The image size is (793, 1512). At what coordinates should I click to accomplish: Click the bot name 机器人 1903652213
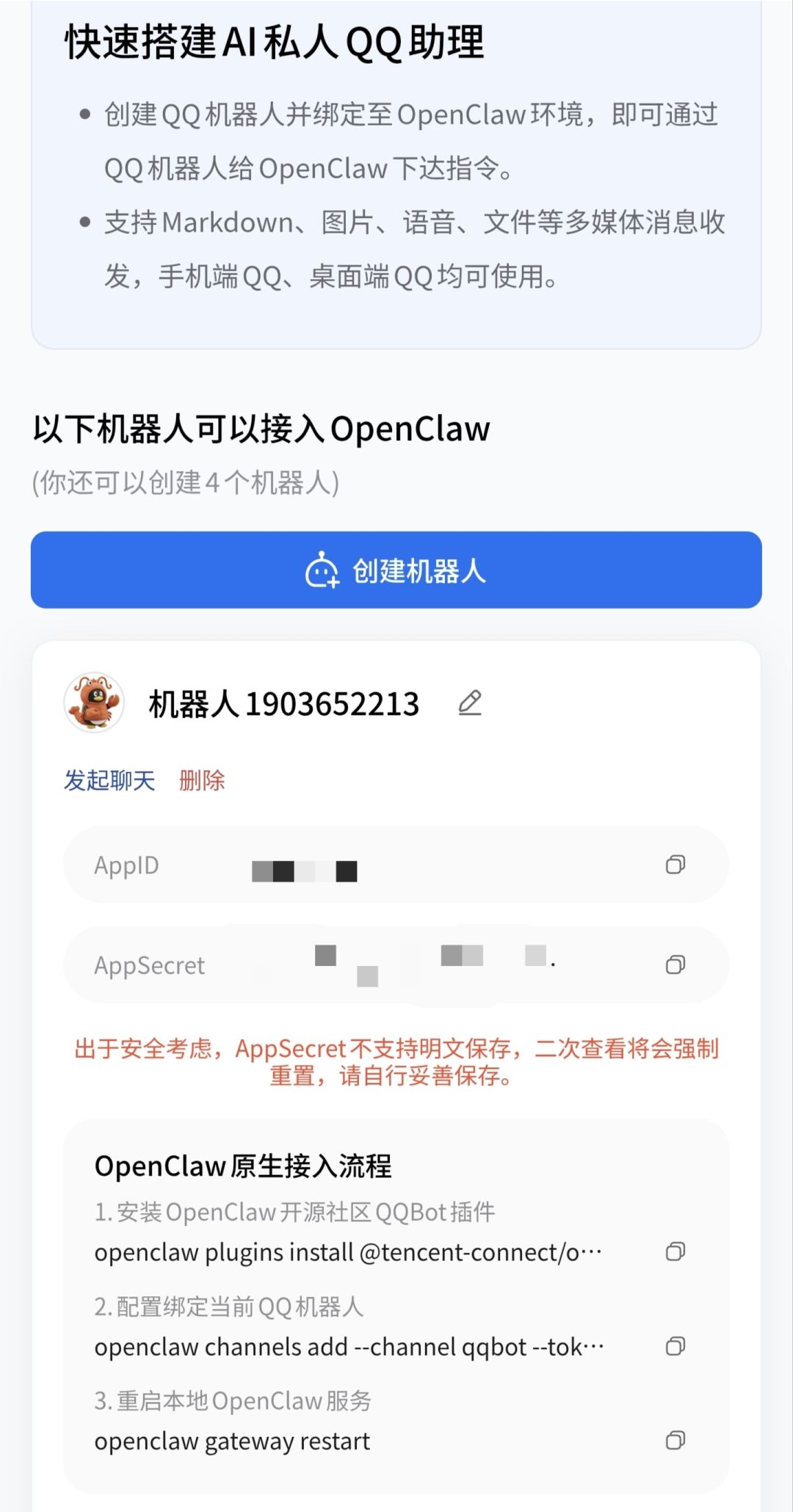pyautogui.click(x=283, y=702)
